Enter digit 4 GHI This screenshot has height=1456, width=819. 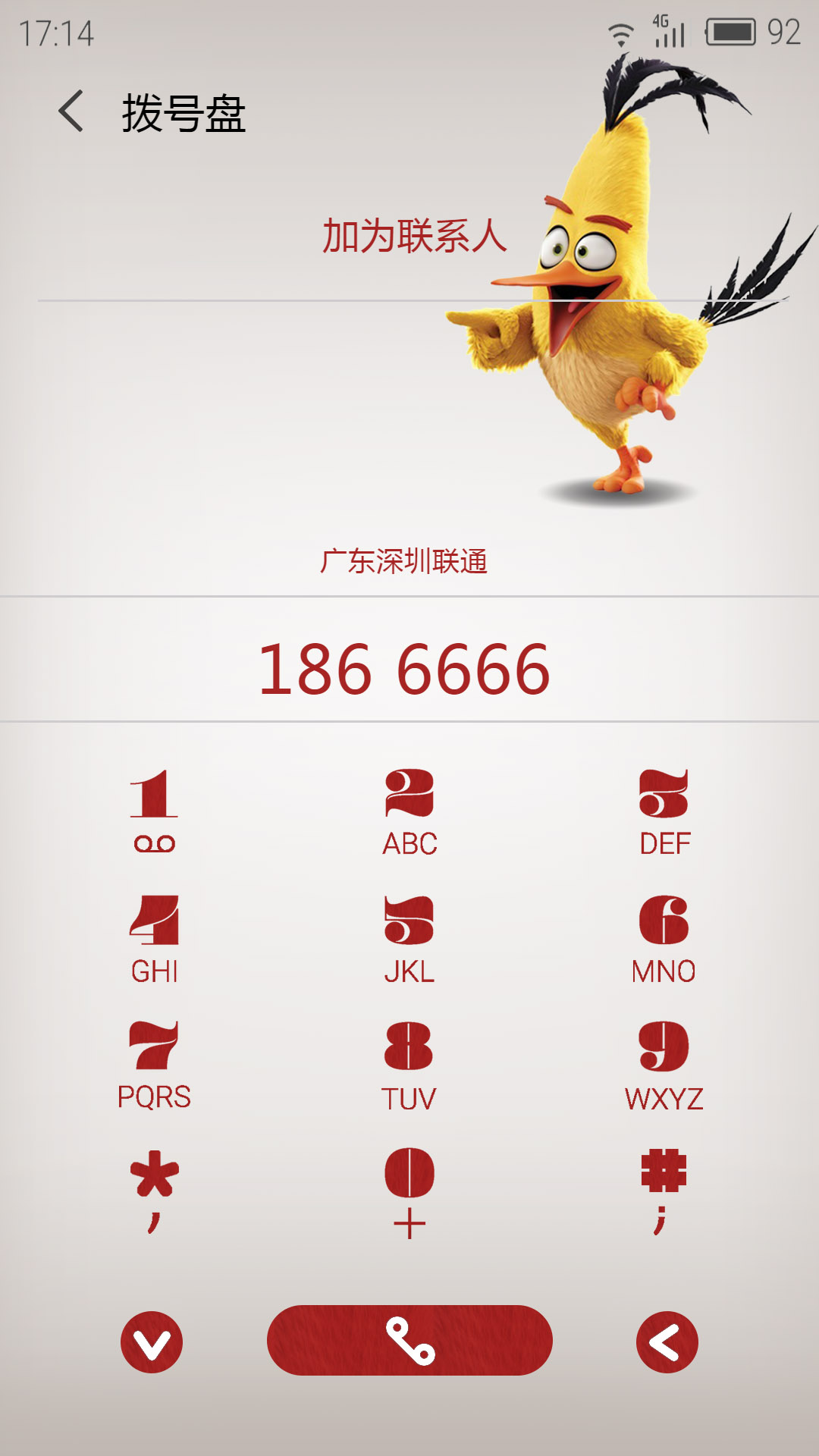[x=154, y=939]
